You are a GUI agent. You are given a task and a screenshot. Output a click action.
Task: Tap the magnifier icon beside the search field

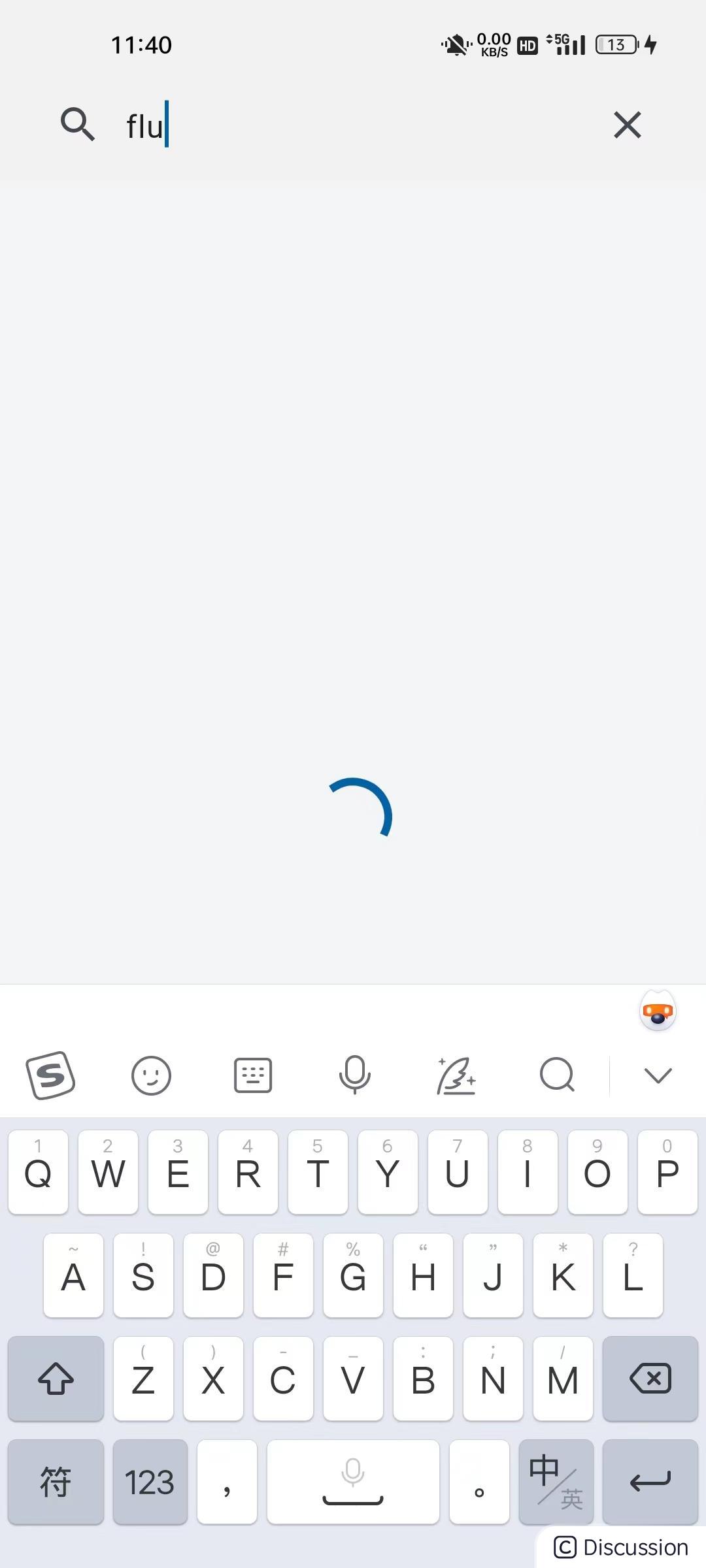[x=78, y=124]
